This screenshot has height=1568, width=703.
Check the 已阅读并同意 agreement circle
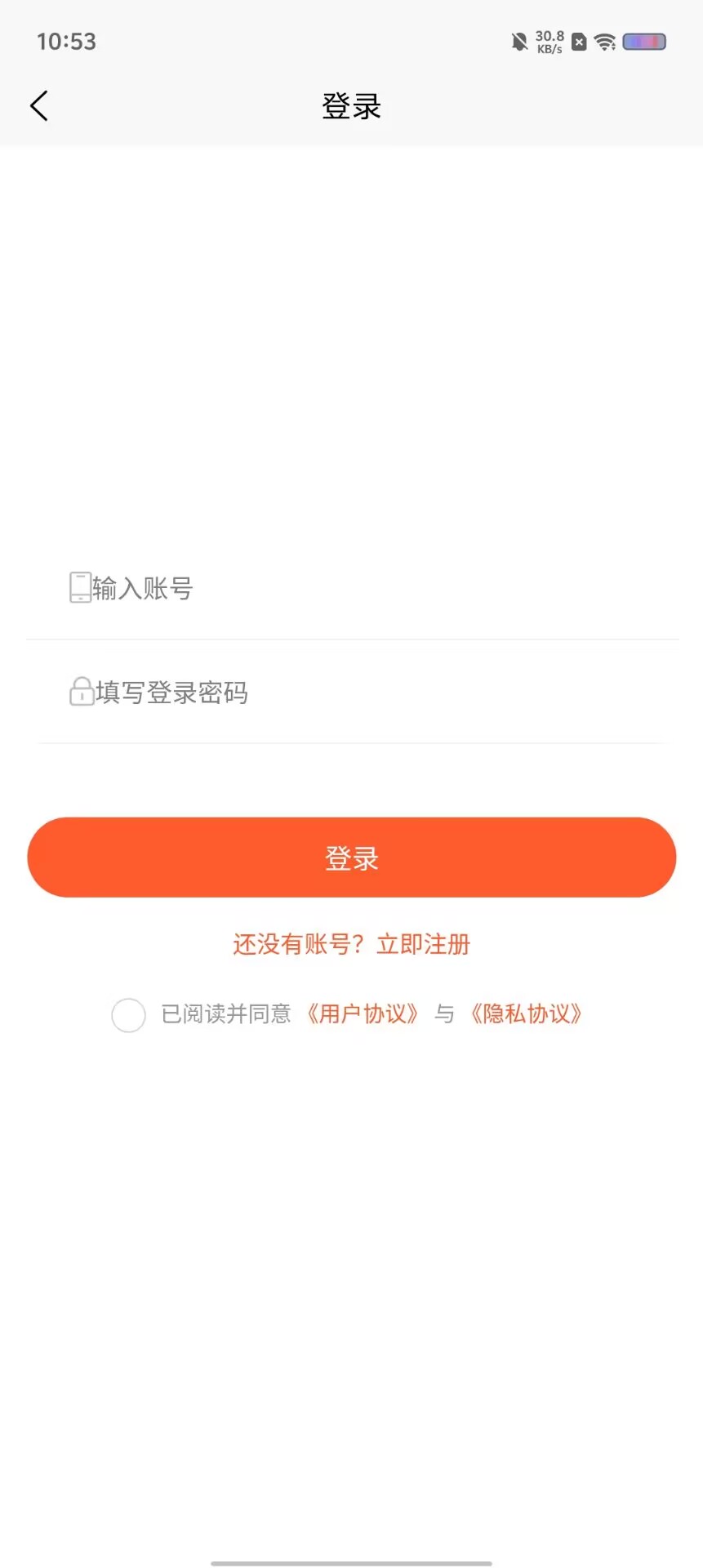pos(129,1015)
